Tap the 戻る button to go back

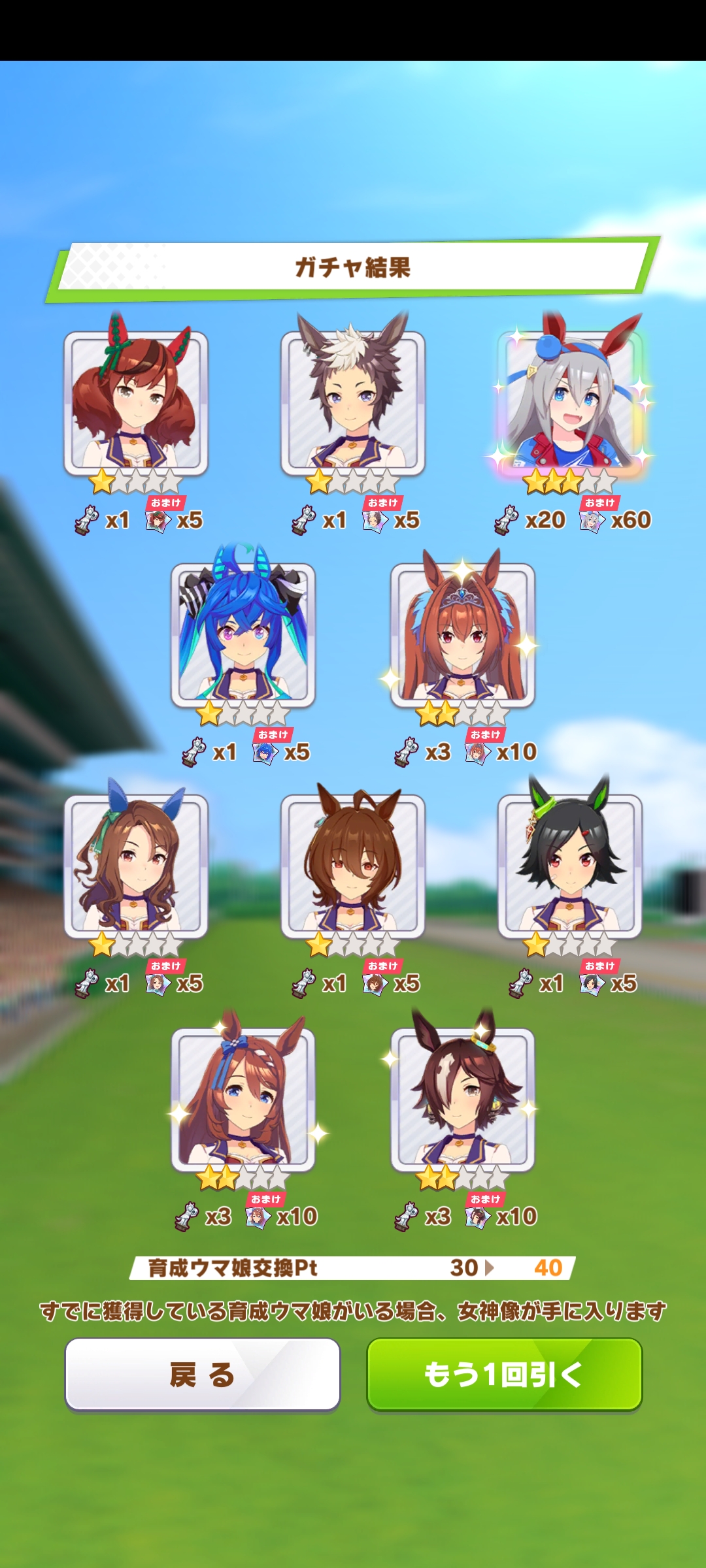202,1374
